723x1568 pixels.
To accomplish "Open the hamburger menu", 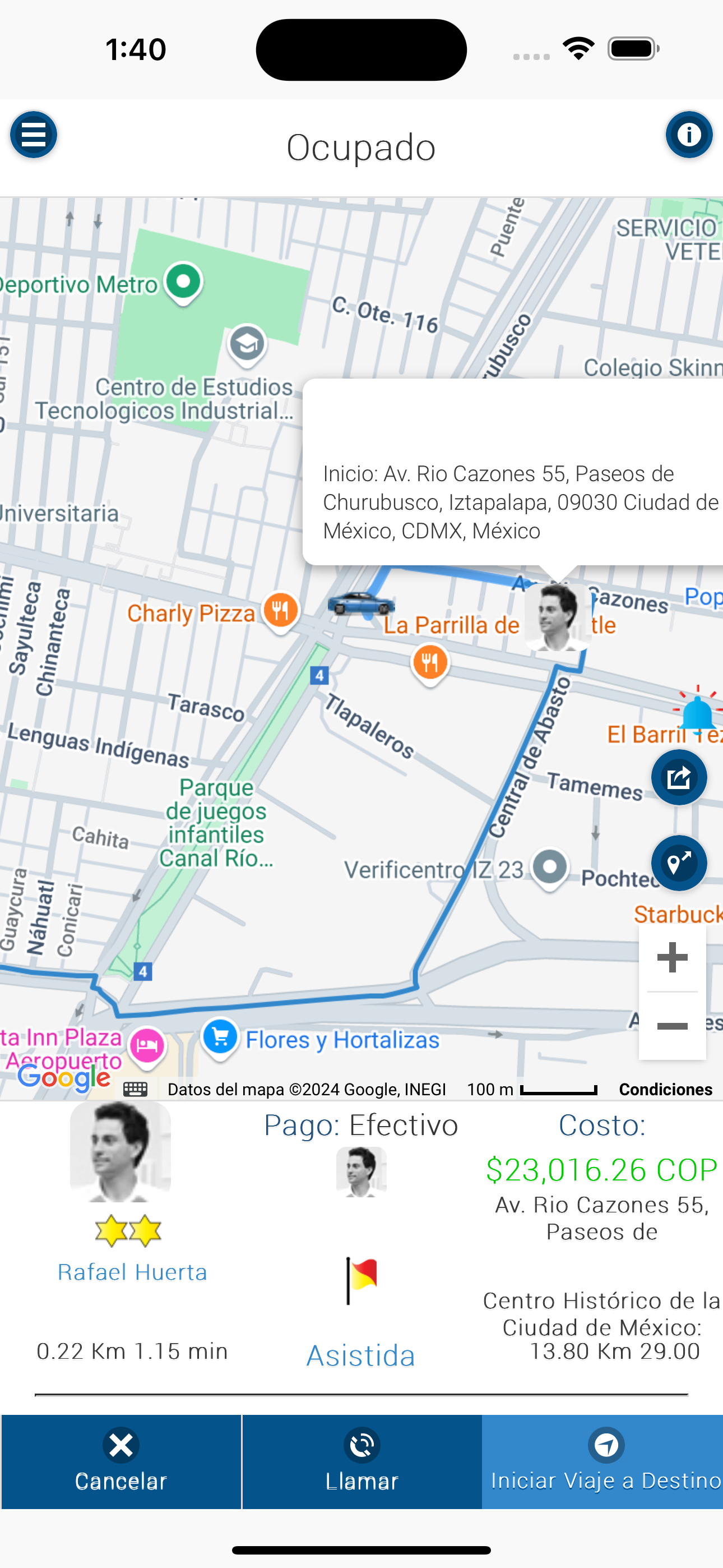I will [34, 135].
